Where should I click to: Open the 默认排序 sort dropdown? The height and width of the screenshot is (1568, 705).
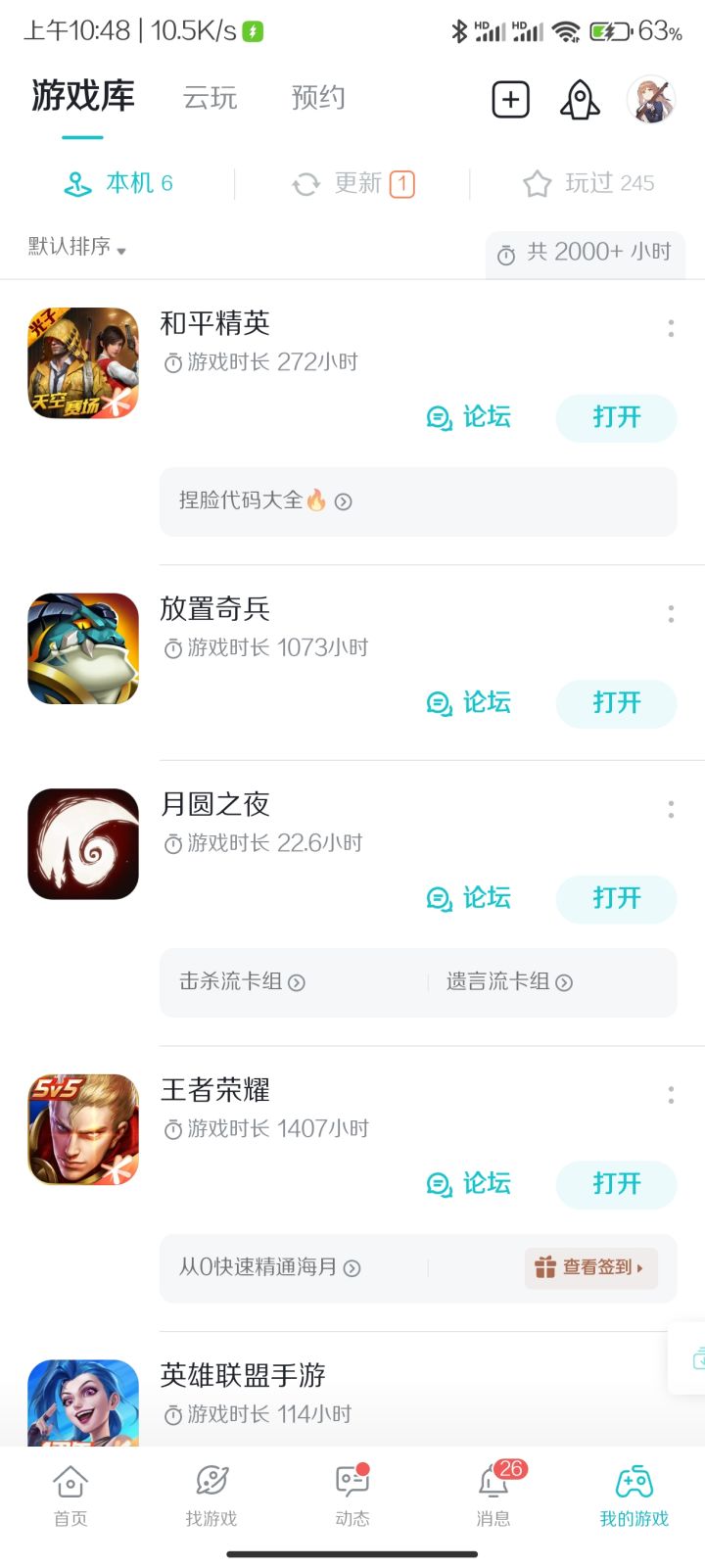click(77, 247)
